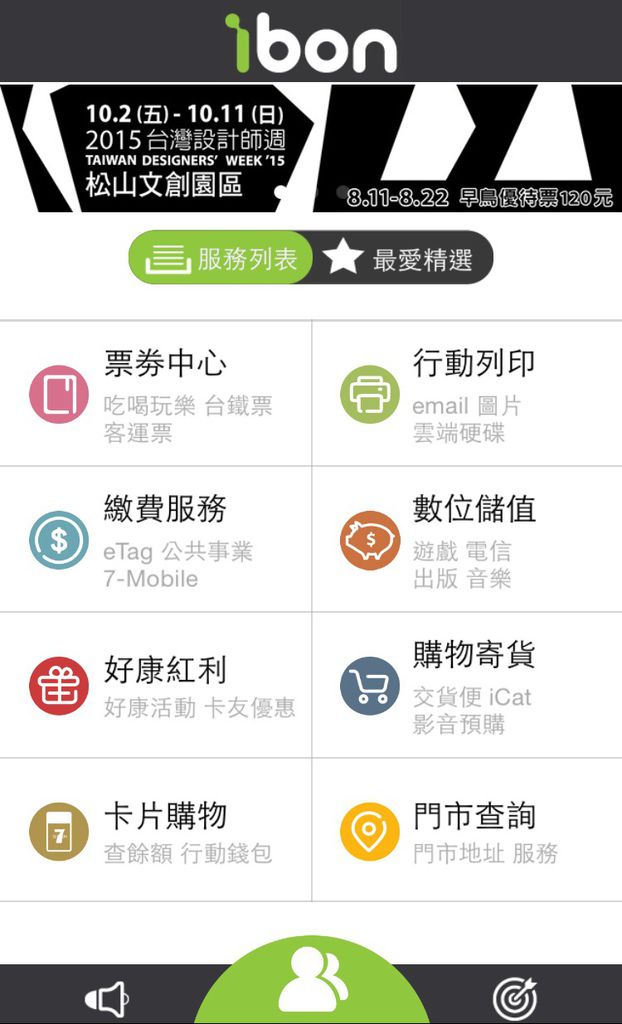Open 票券中心 ticket center
Viewport: 622px width, 1024px height.
tap(156, 394)
